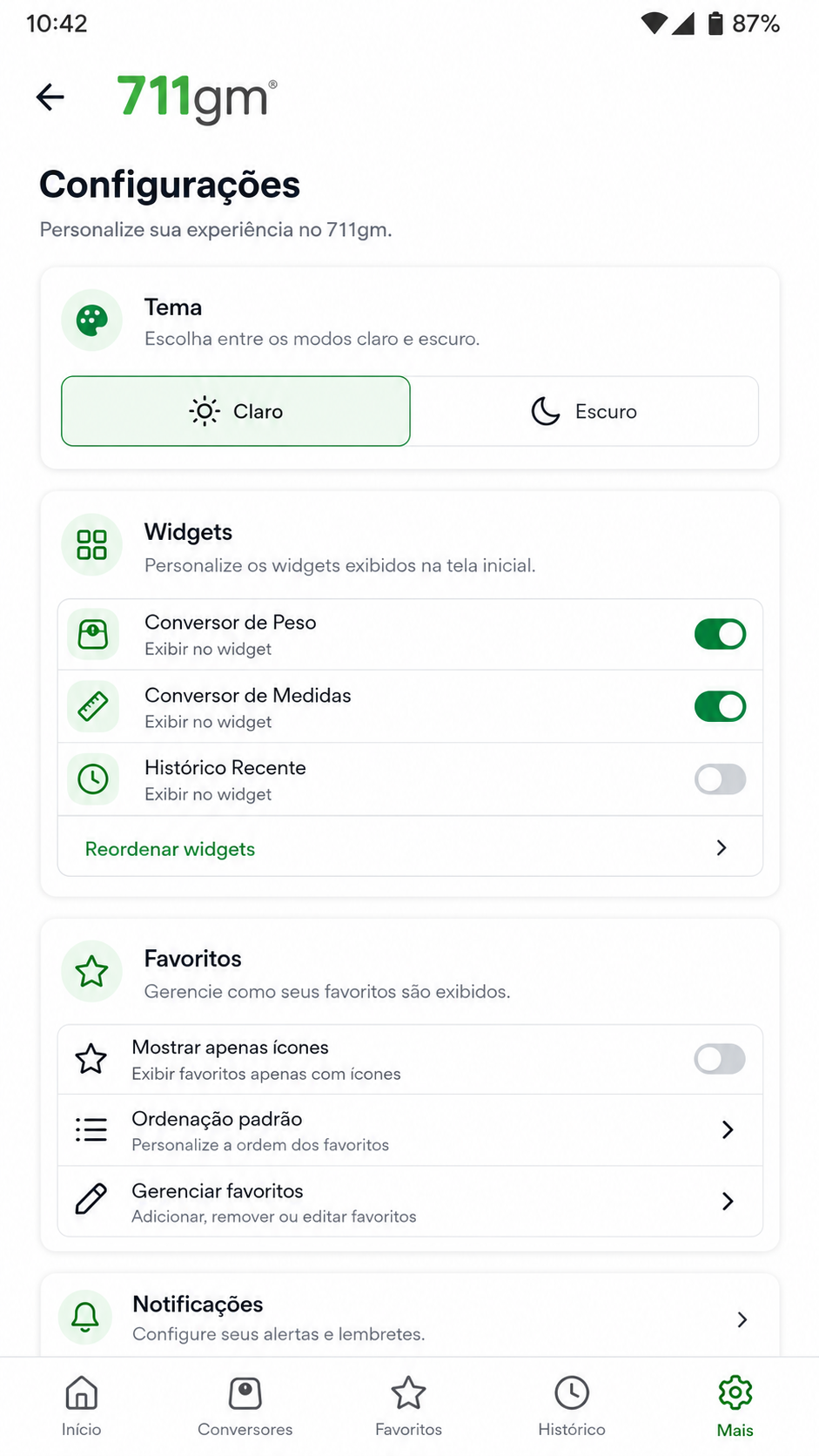Go to the Início tab
Screen dimensions: 819x1456
pos(82,1405)
